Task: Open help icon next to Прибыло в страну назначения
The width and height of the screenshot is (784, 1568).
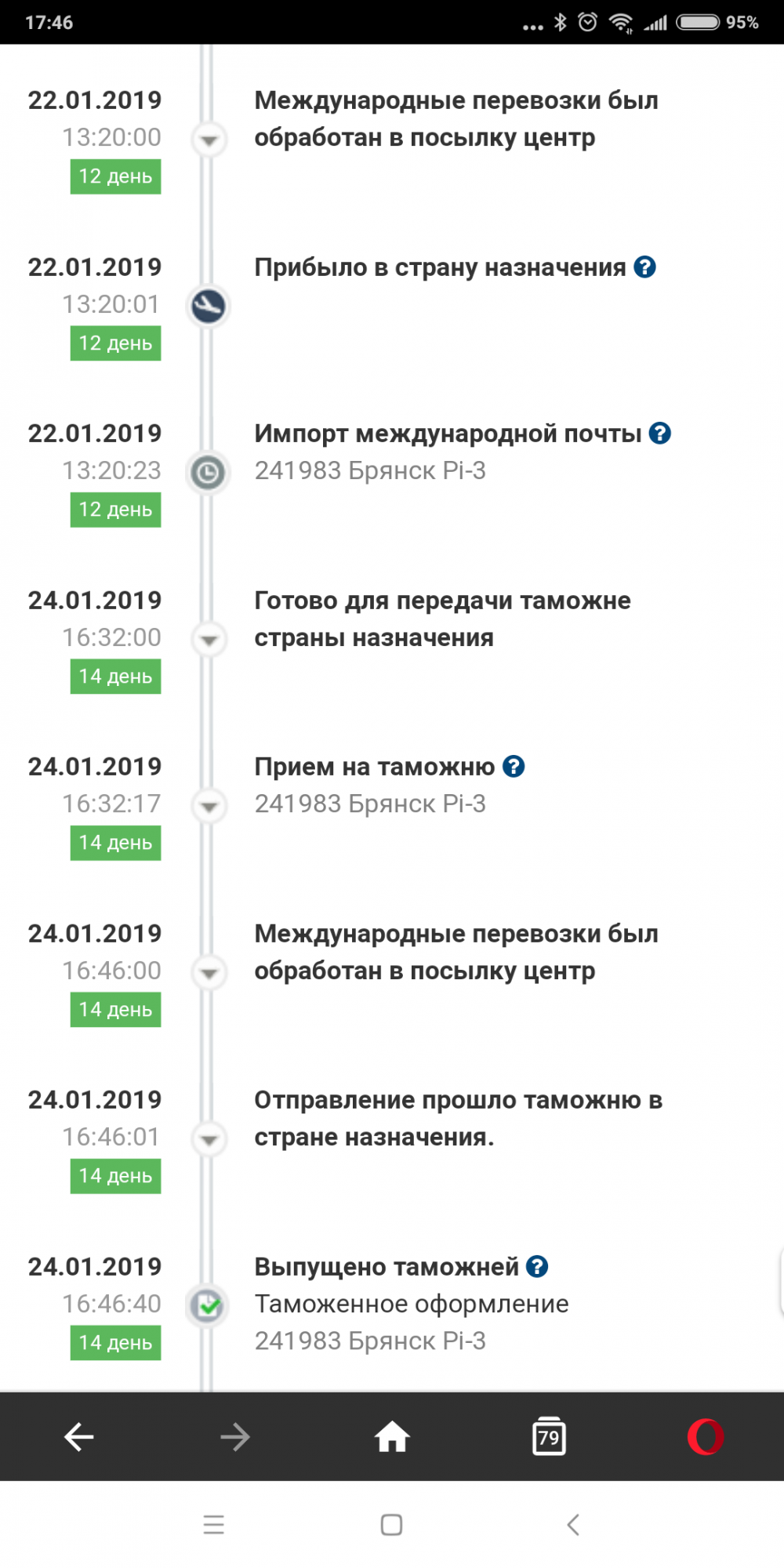Action: tap(644, 267)
